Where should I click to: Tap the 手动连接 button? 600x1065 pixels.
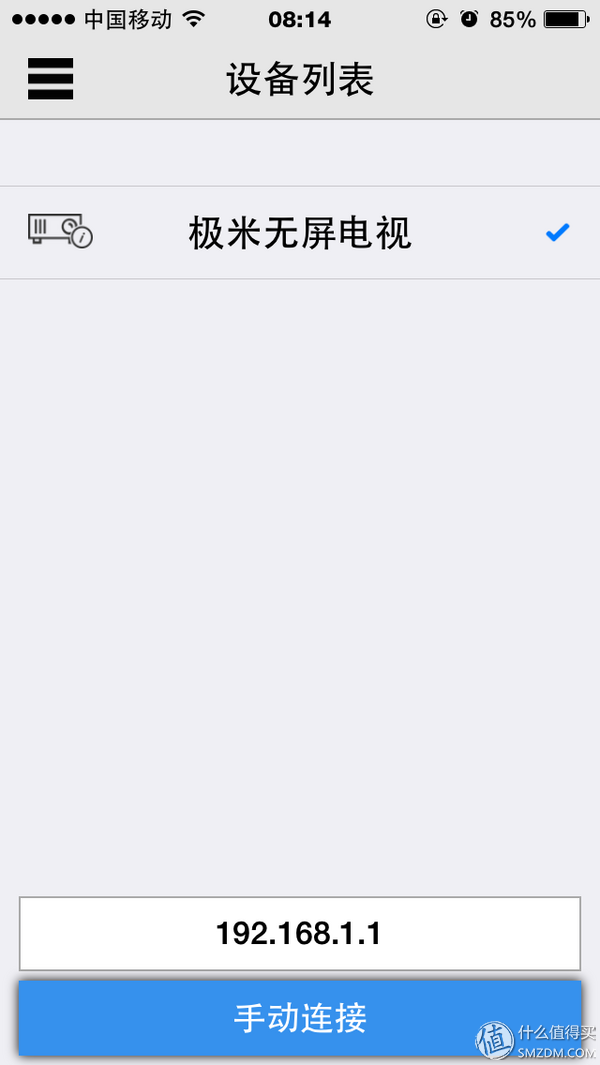point(300,1017)
